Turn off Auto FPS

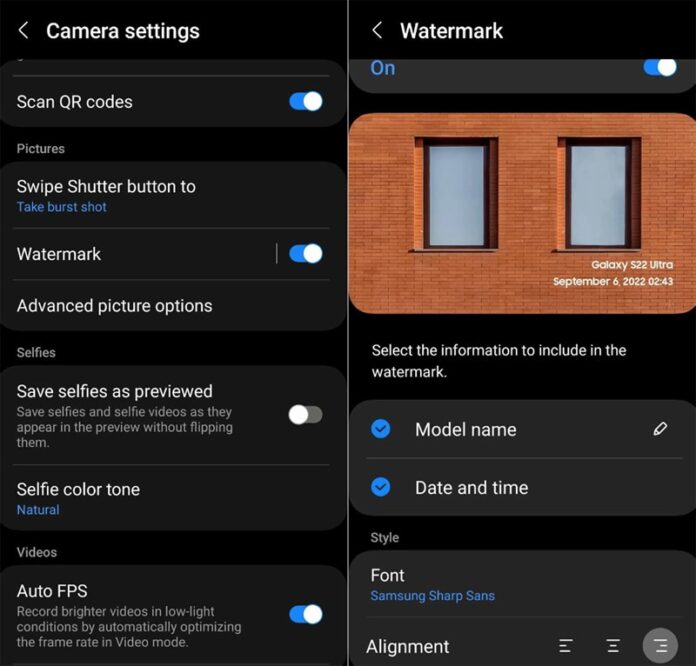[x=305, y=614]
